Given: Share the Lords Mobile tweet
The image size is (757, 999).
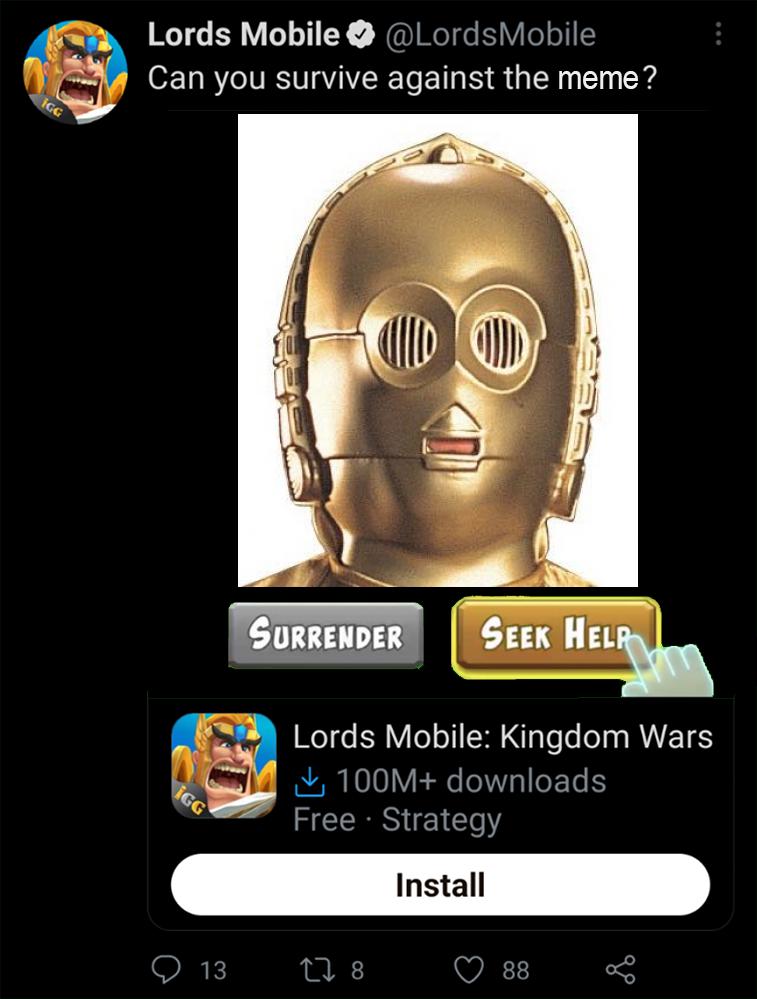Looking at the screenshot, I should coord(621,969).
